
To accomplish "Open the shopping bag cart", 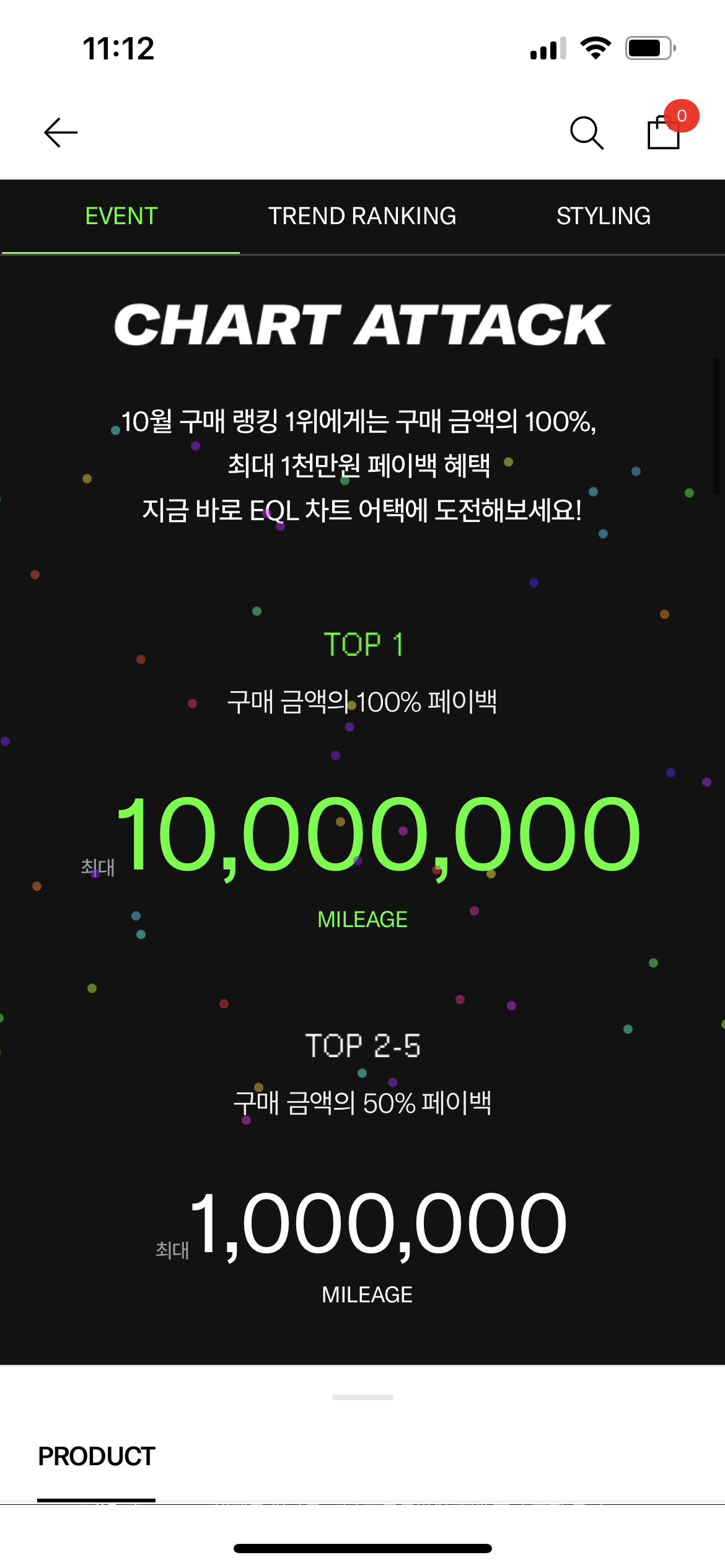I will point(664,131).
